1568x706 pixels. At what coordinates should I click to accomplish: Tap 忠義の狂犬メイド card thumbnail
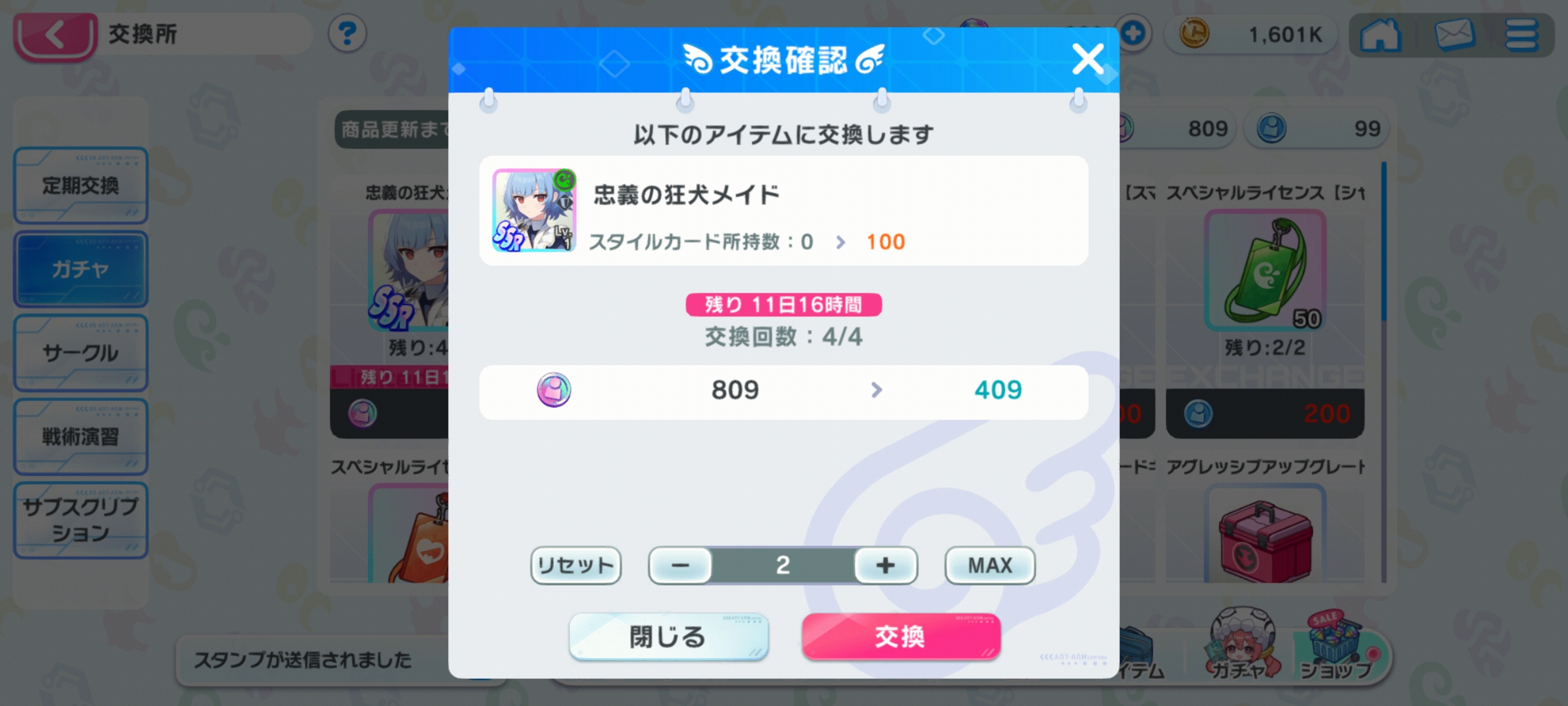tap(534, 211)
